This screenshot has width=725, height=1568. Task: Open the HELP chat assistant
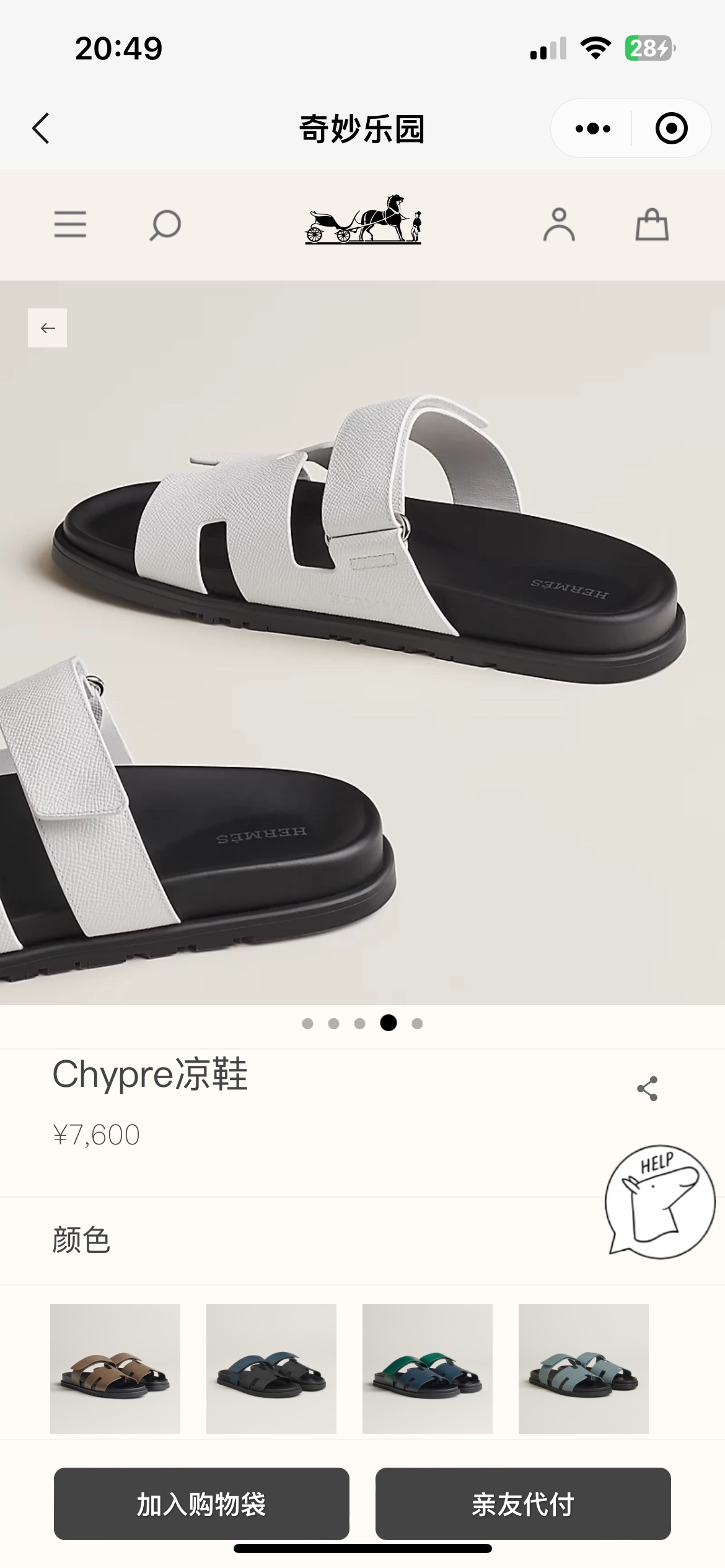(659, 1201)
